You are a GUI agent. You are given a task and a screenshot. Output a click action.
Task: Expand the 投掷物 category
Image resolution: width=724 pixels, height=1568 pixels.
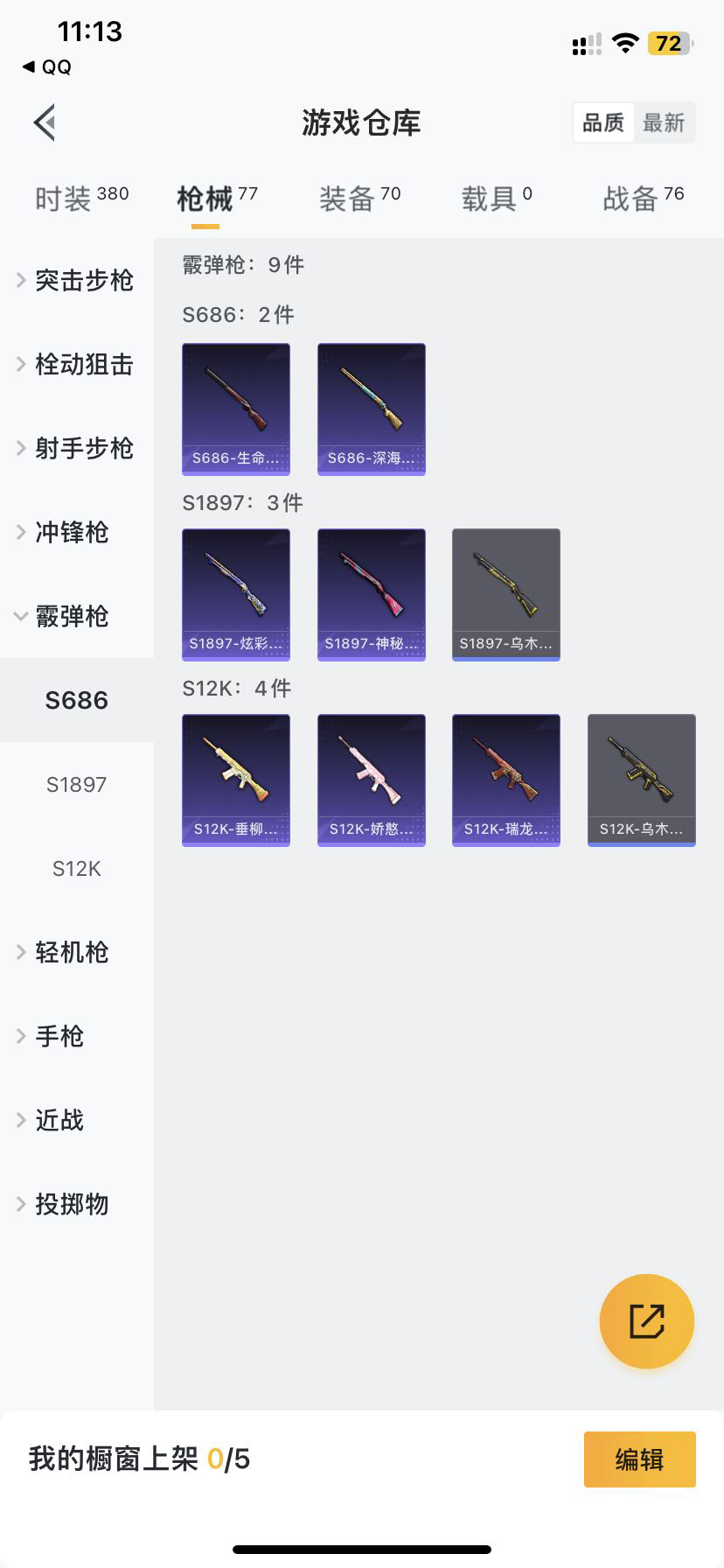(x=70, y=1204)
